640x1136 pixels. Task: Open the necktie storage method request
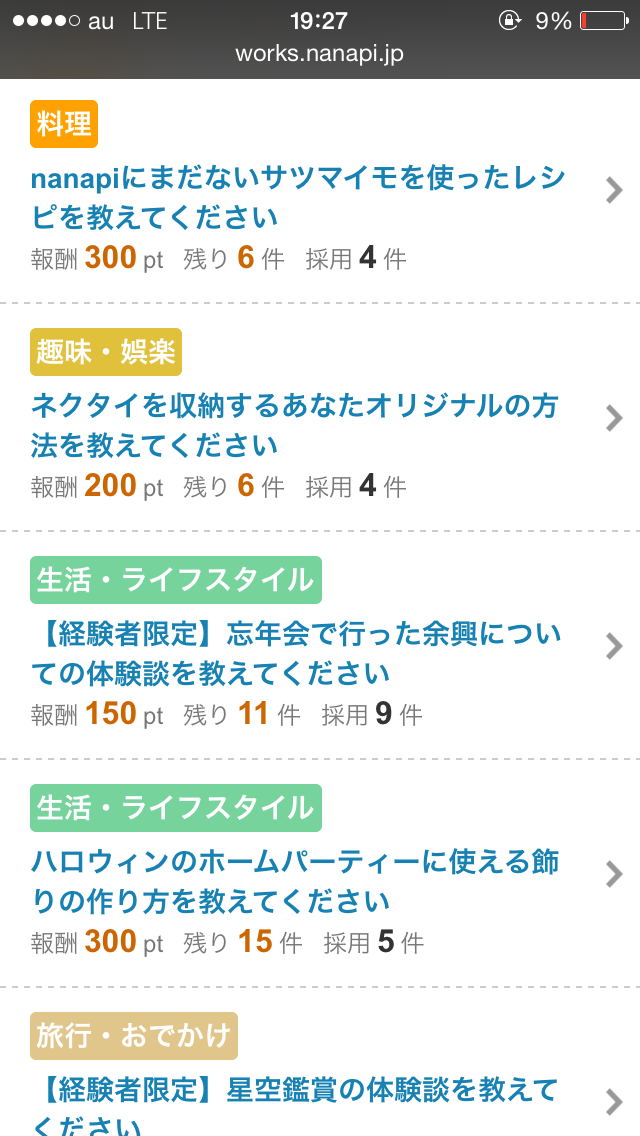click(x=295, y=425)
